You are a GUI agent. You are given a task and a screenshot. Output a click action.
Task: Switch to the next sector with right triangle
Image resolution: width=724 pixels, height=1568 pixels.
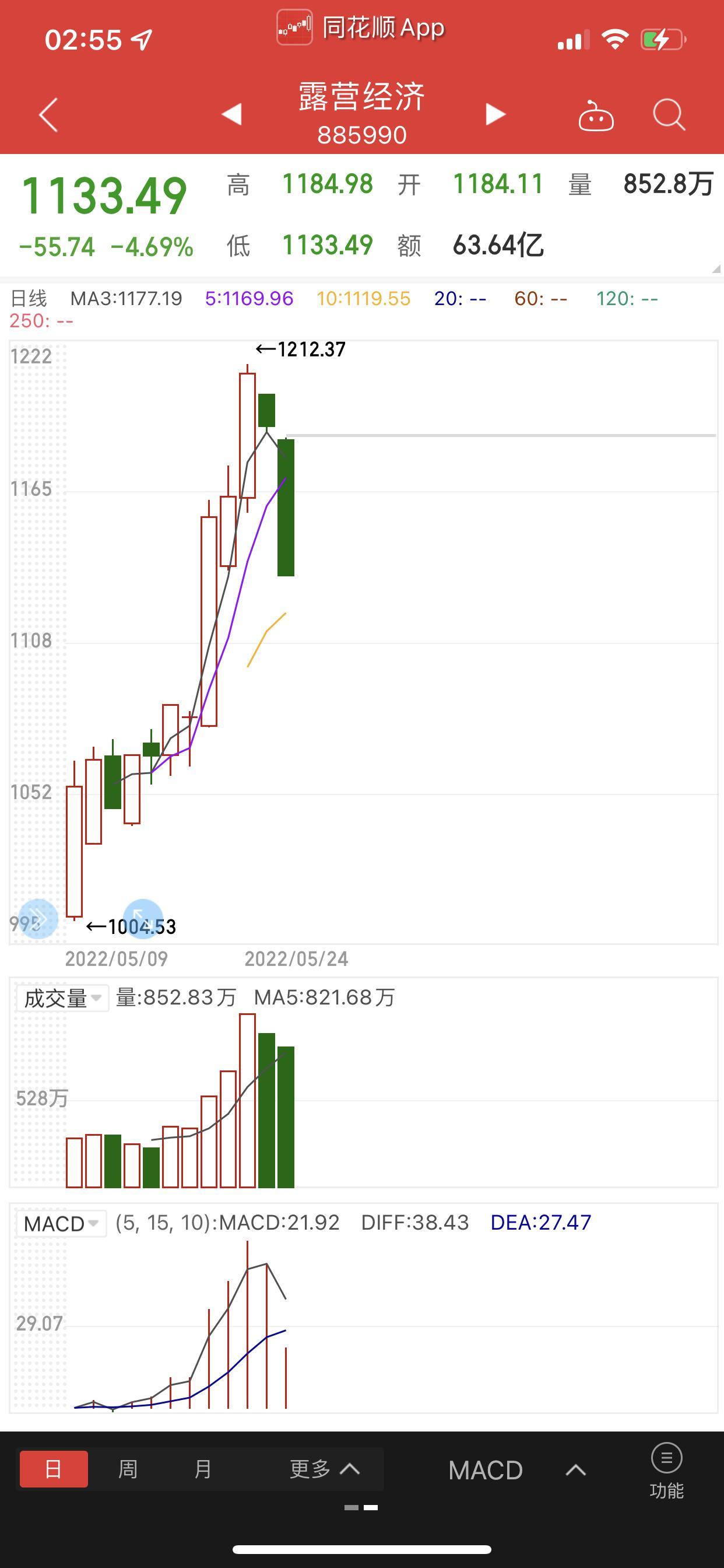tap(495, 114)
